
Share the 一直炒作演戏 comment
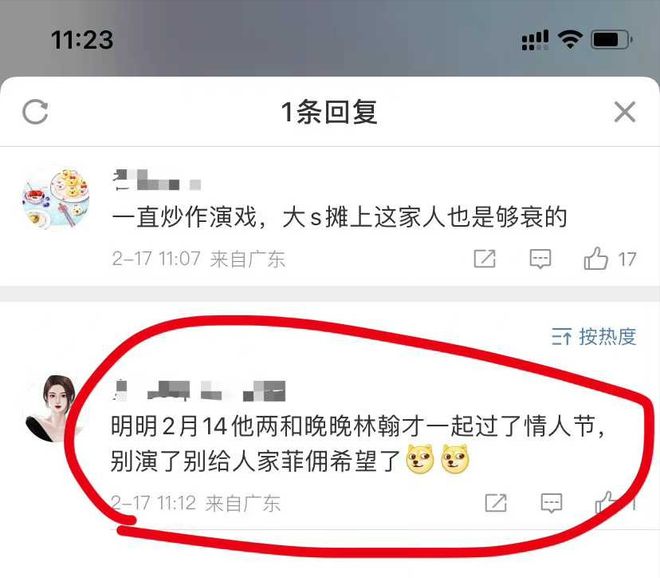click(x=484, y=259)
